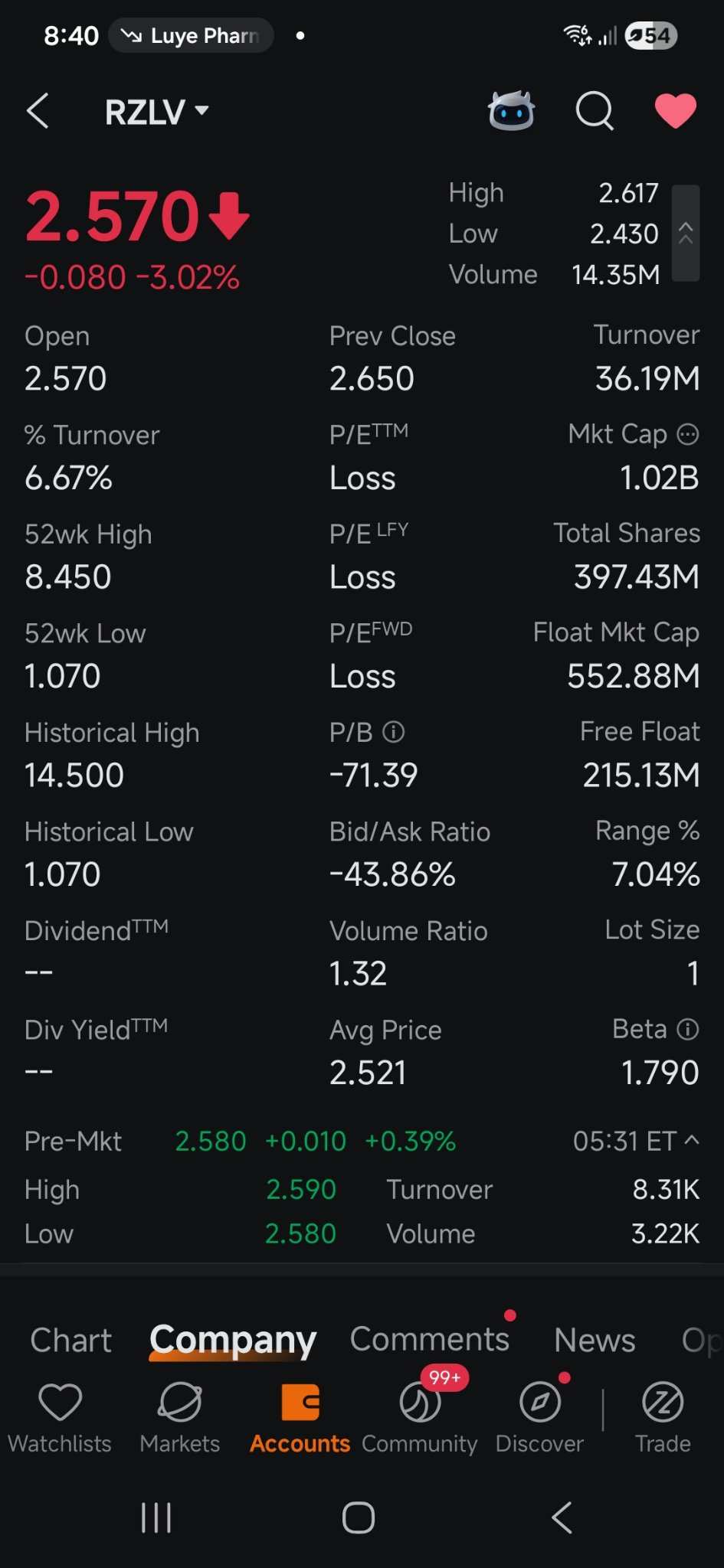View the Beta info tooltip
This screenshot has width=724, height=1568.
coord(688,1029)
